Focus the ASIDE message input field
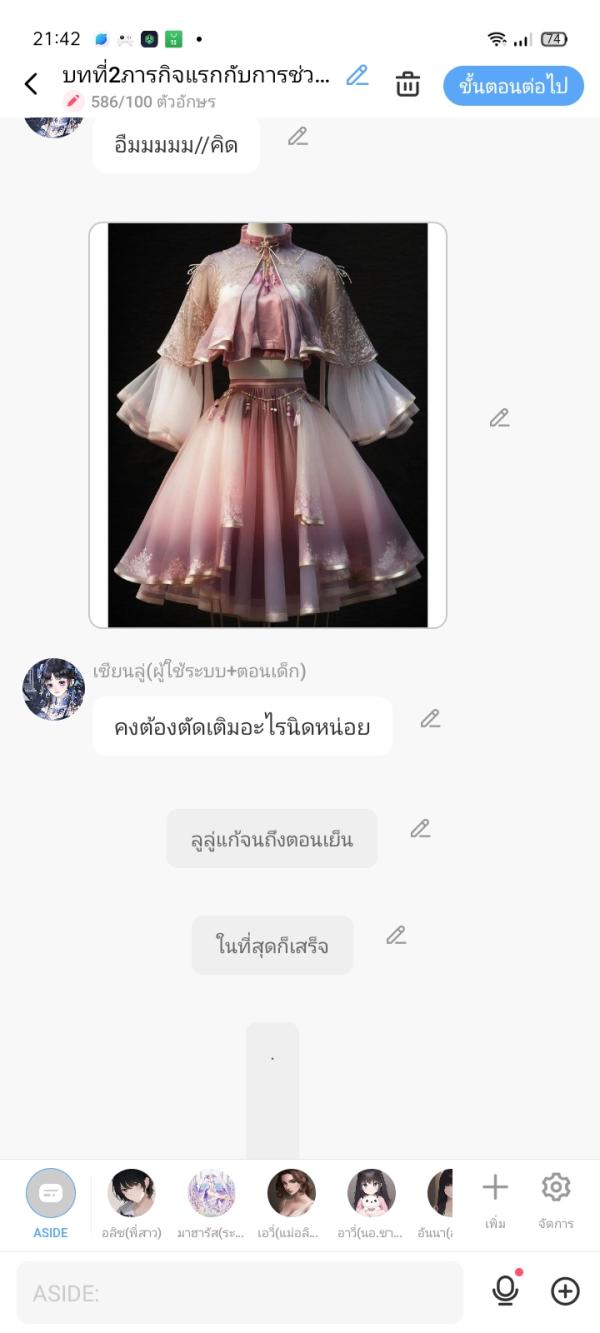 pyautogui.click(x=240, y=1293)
